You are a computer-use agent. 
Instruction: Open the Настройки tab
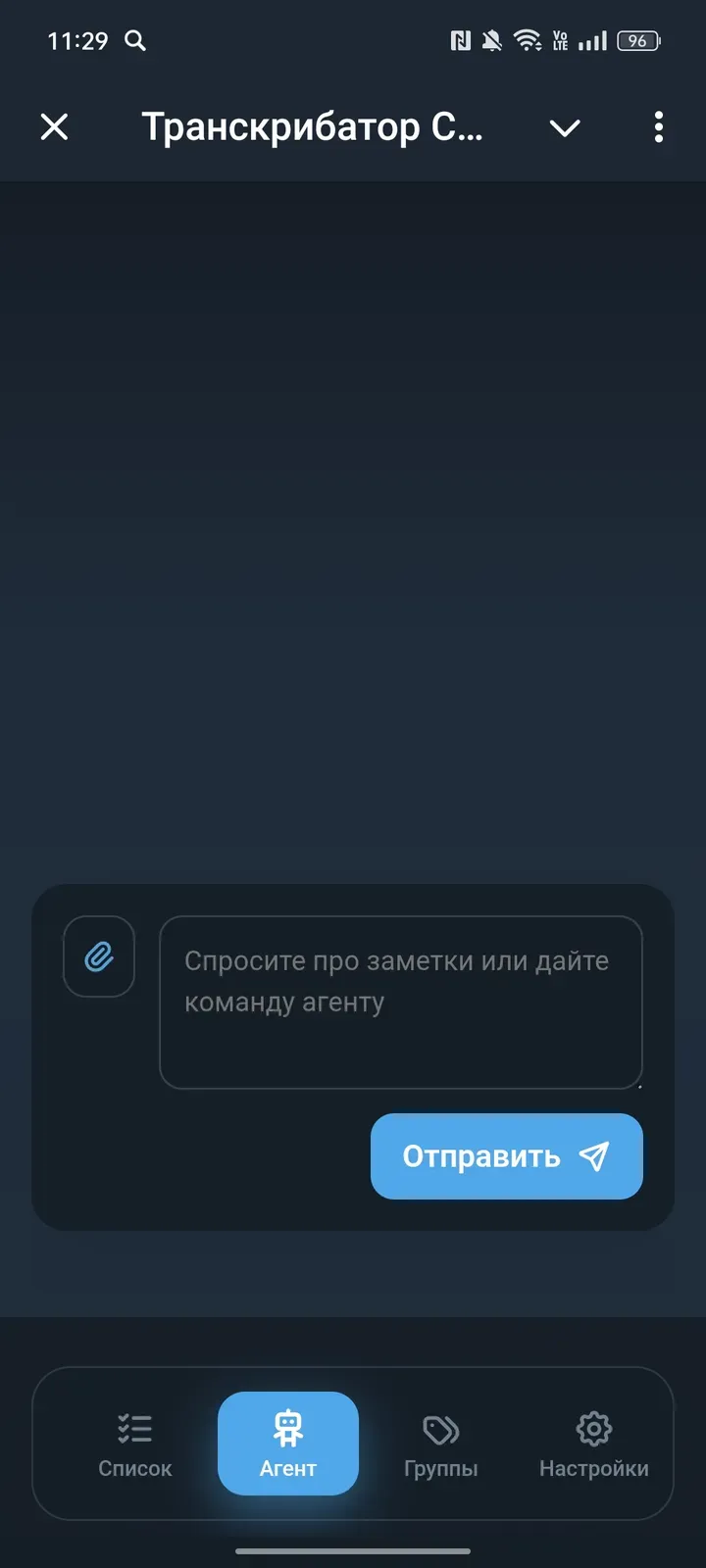[x=593, y=1445]
